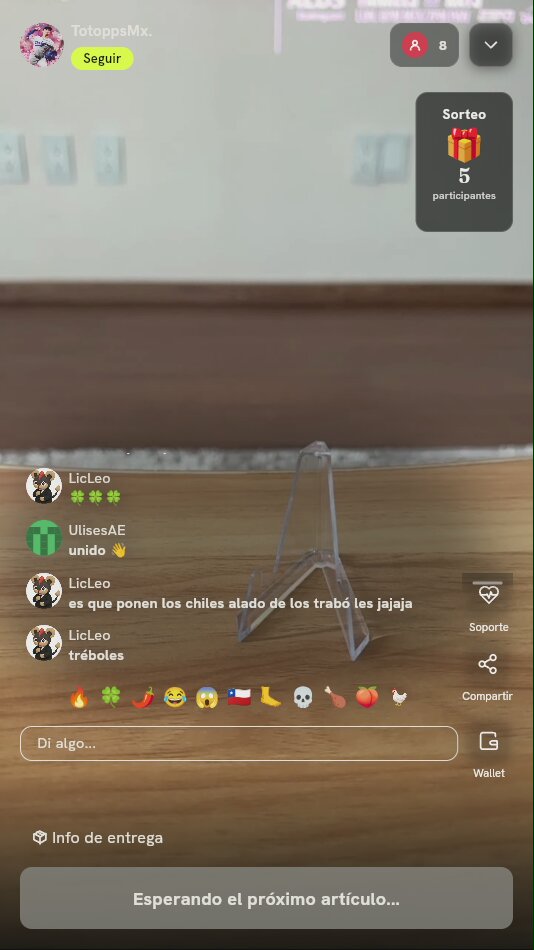Send the four-leaf clover emoji reaction

[111, 697]
